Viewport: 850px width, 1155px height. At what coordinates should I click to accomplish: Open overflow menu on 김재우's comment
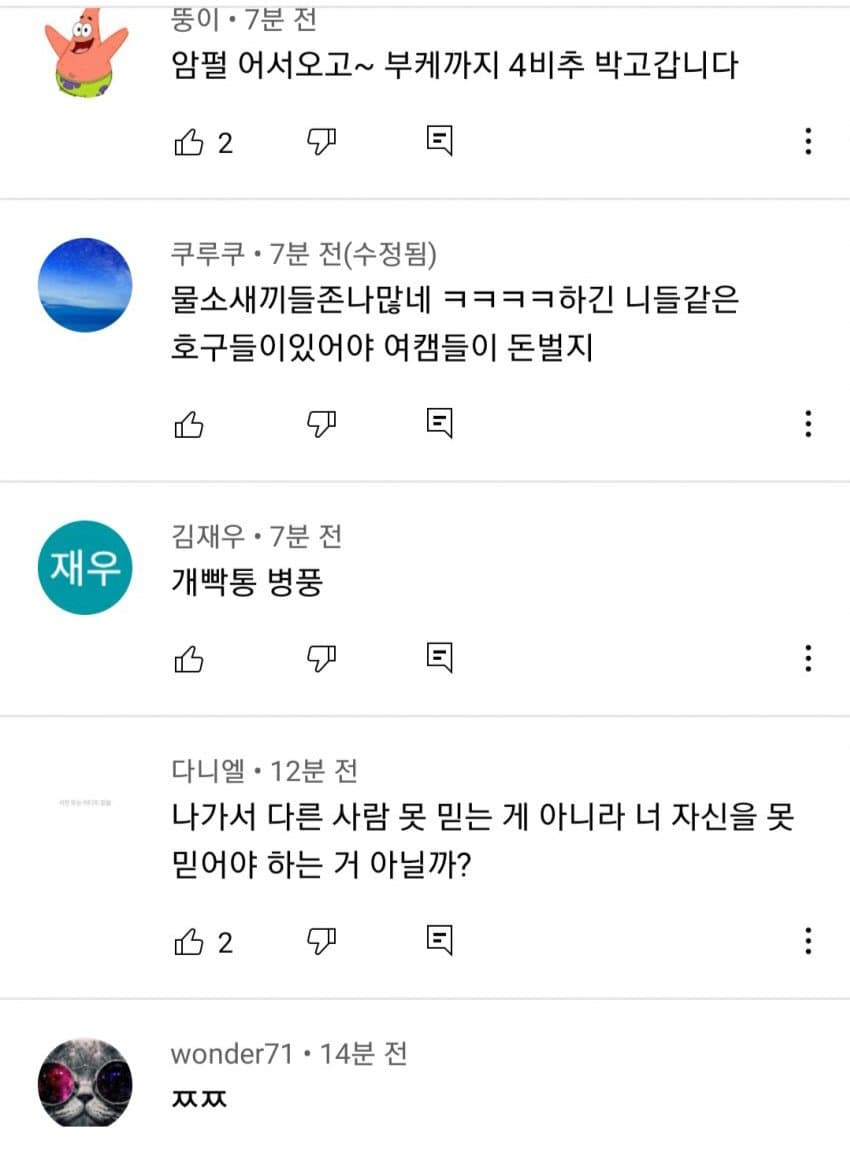(807, 658)
